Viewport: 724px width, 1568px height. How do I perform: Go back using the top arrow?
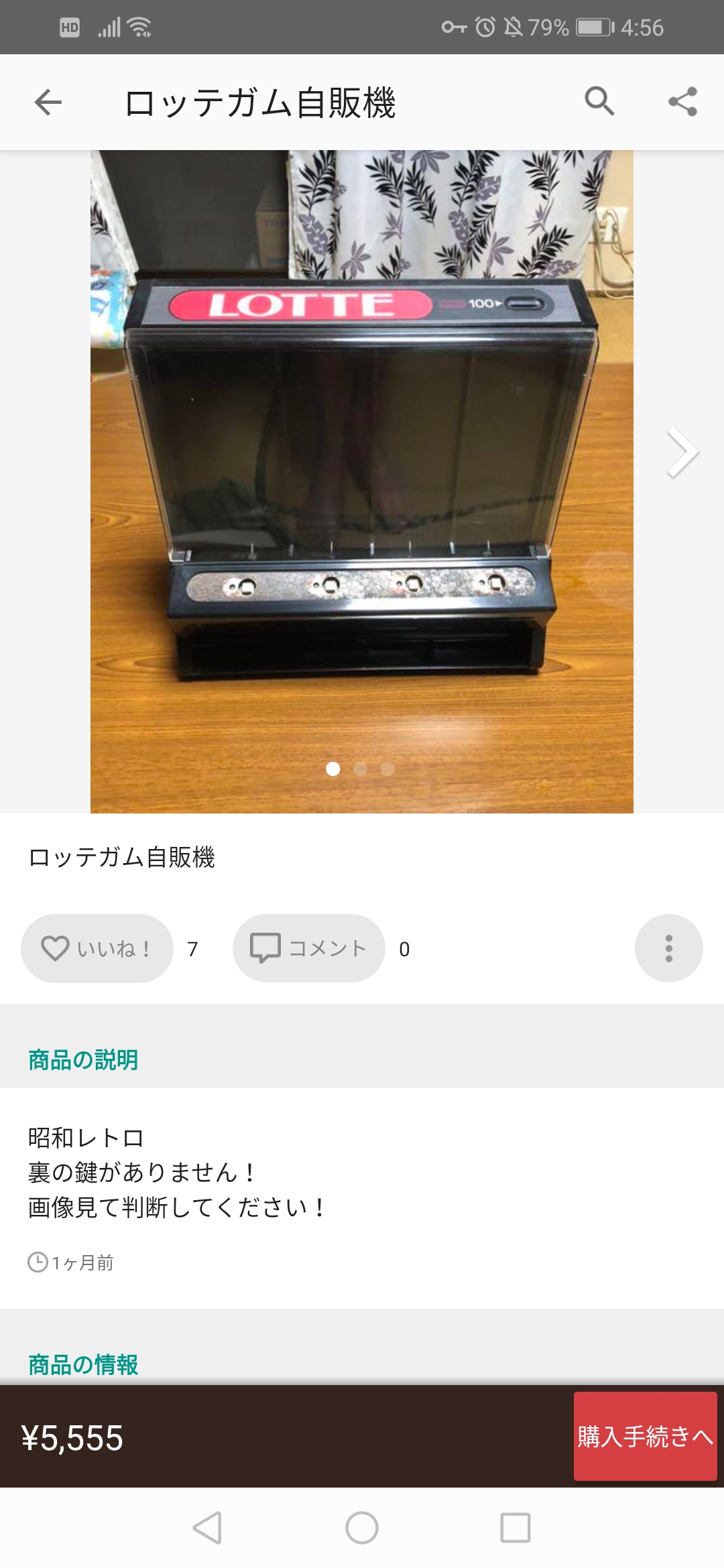point(48,103)
